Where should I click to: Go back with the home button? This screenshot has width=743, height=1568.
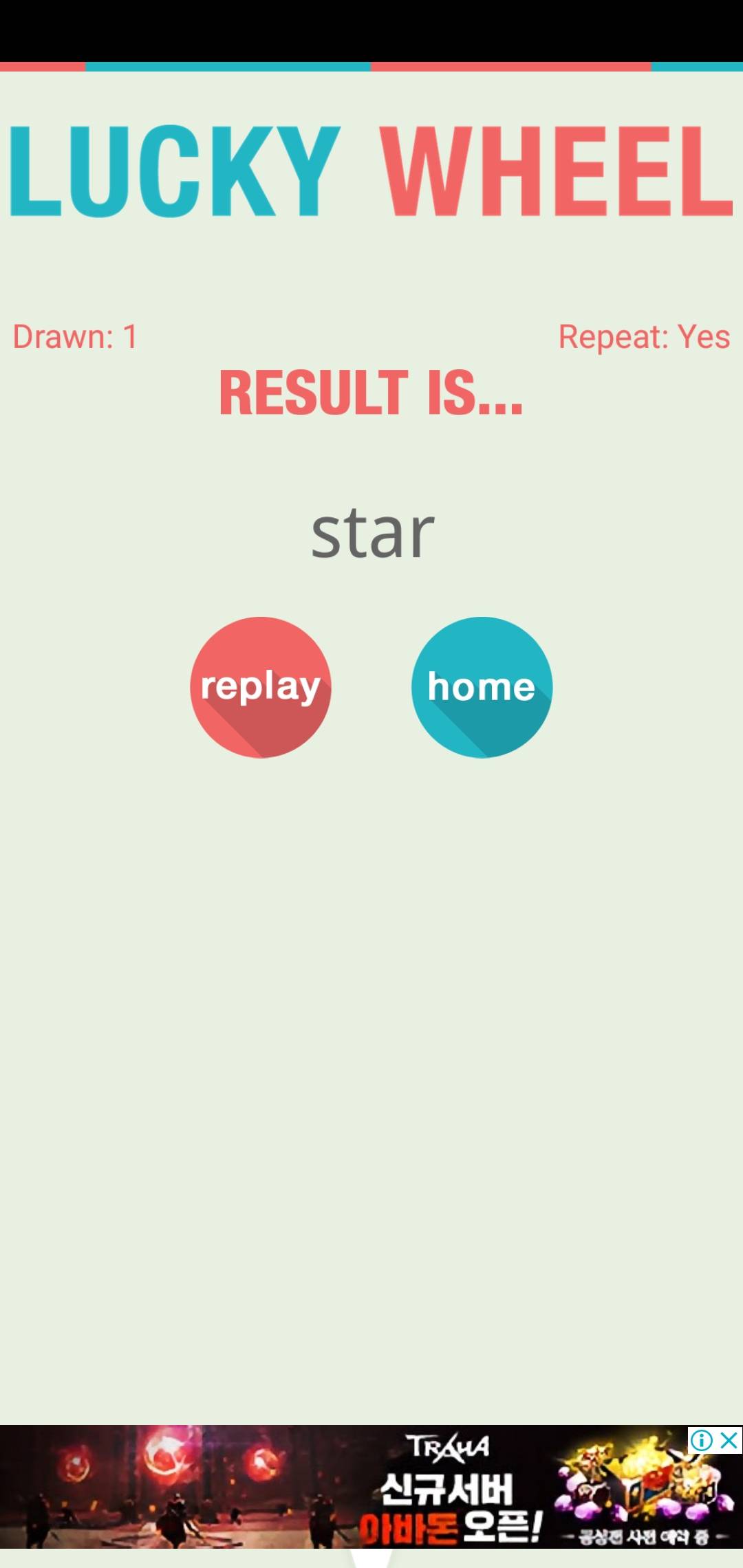(x=482, y=687)
